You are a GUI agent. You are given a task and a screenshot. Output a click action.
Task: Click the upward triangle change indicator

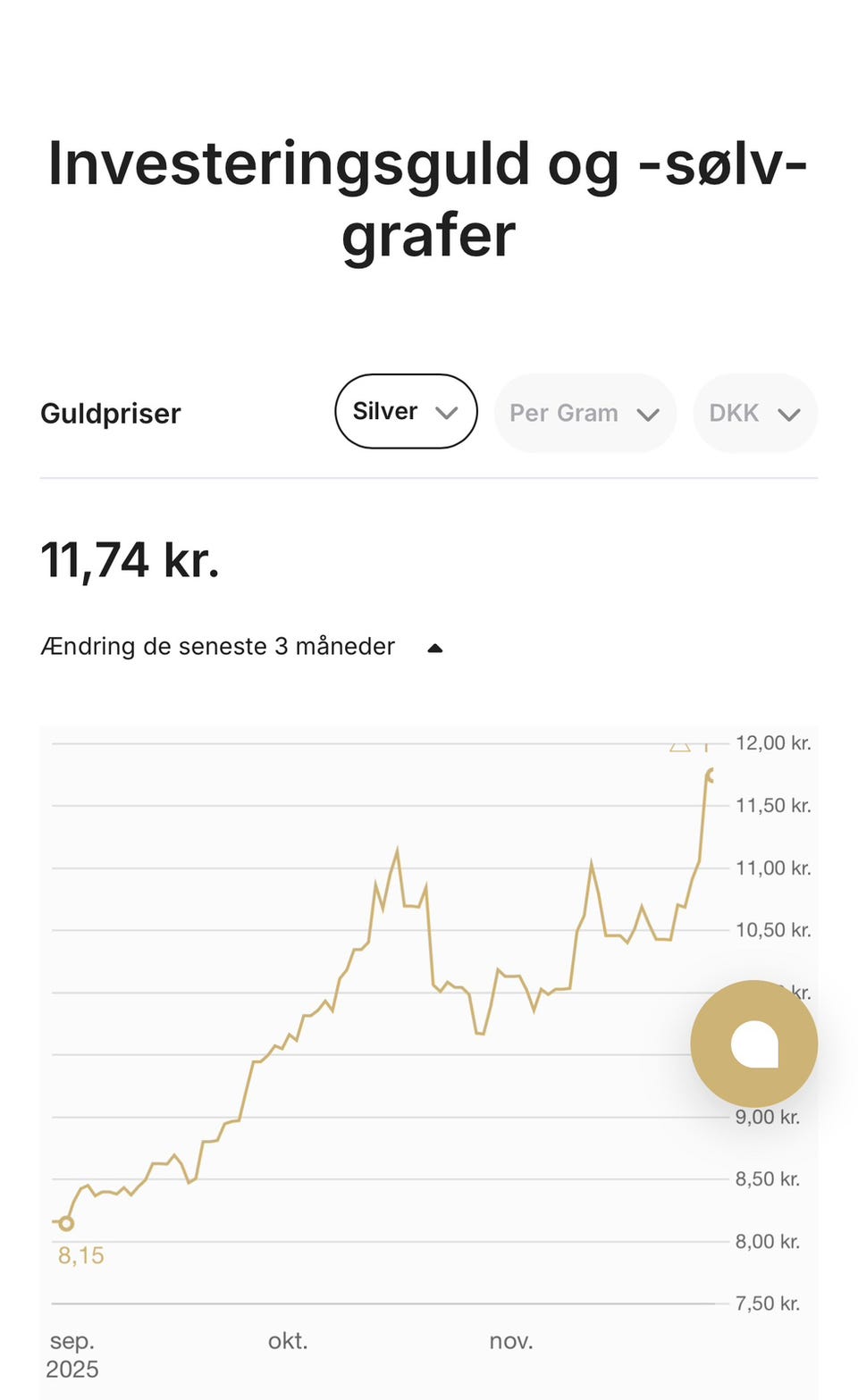tap(435, 646)
